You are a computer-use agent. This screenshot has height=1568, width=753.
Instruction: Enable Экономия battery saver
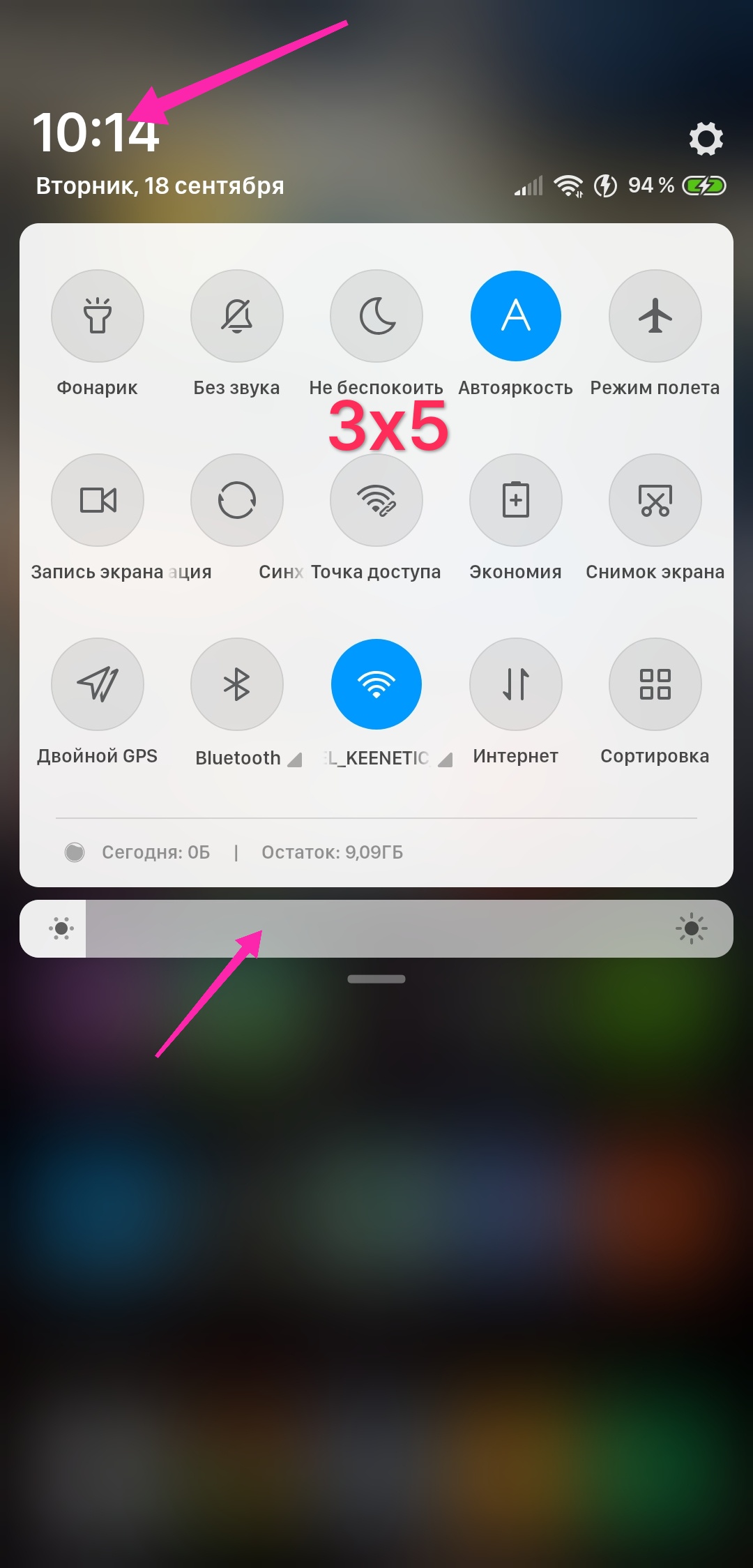(516, 500)
